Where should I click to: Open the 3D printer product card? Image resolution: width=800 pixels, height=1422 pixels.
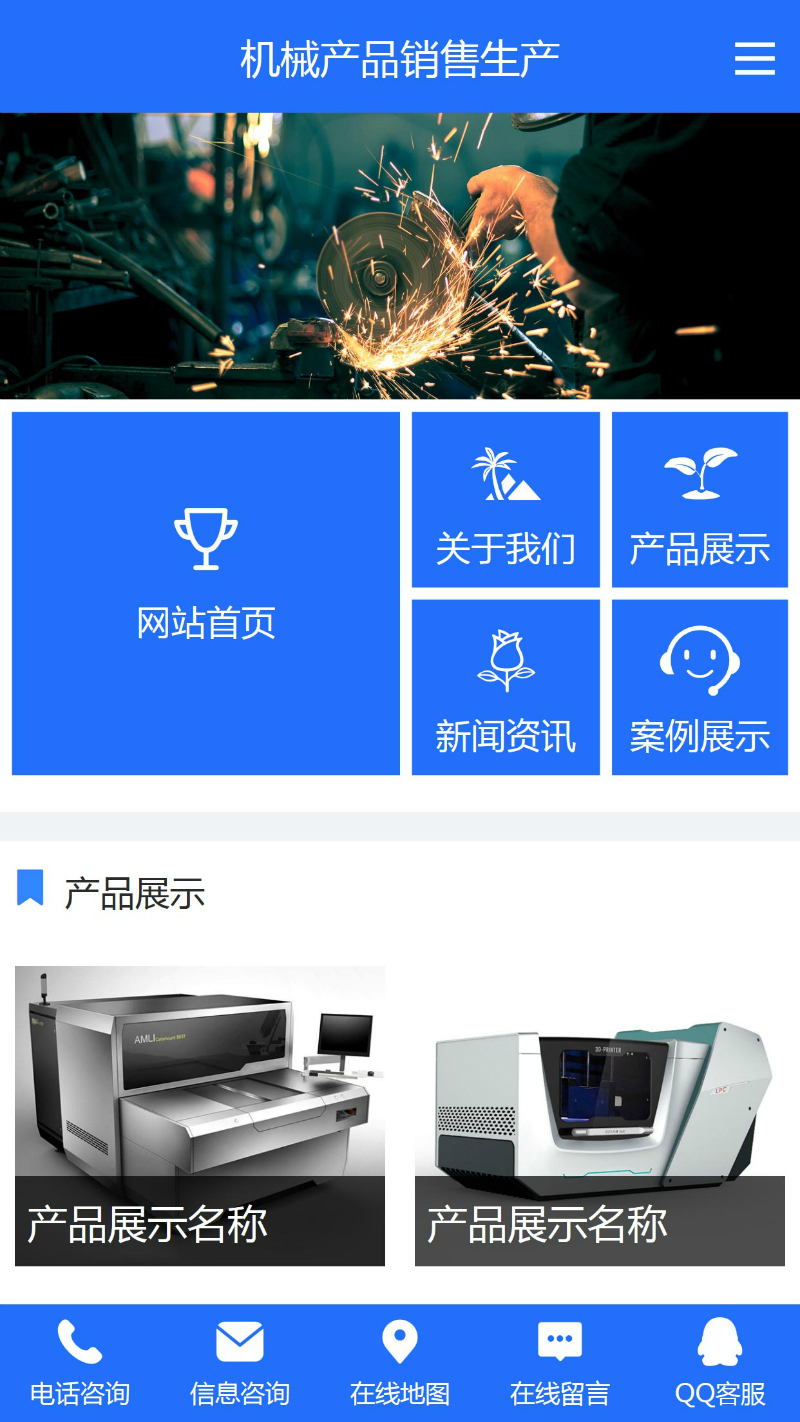[600, 1115]
